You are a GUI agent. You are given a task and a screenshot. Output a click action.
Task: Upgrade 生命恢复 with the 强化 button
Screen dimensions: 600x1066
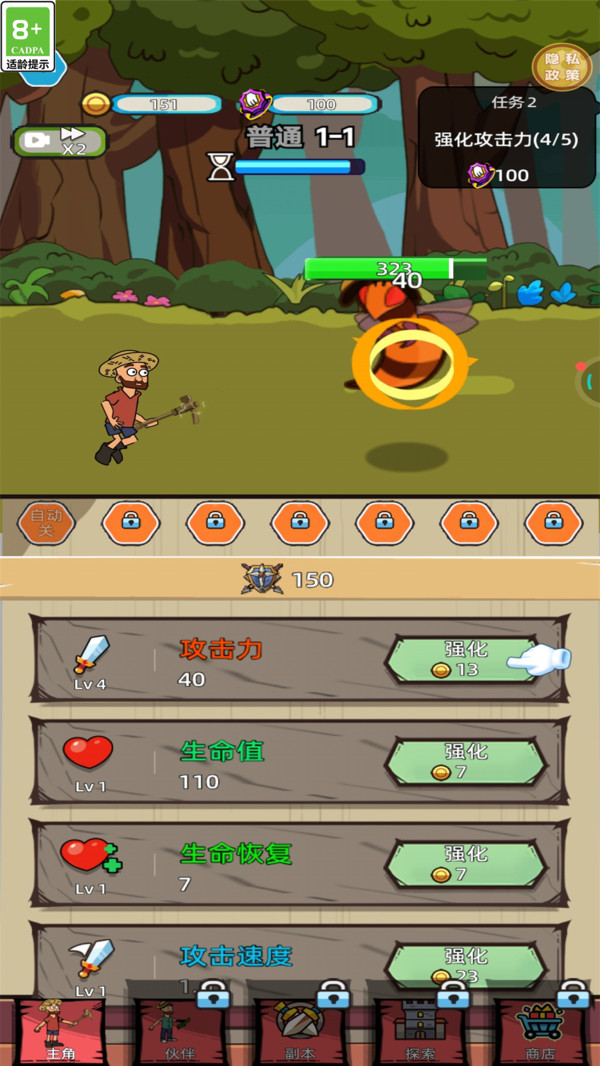coord(465,864)
